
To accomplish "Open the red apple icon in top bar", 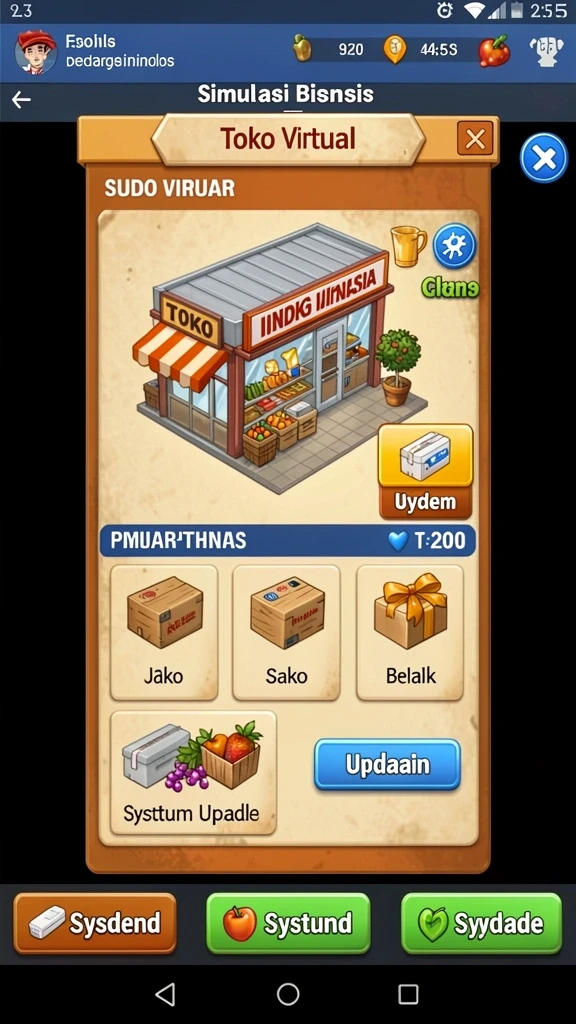I will (x=494, y=51).
